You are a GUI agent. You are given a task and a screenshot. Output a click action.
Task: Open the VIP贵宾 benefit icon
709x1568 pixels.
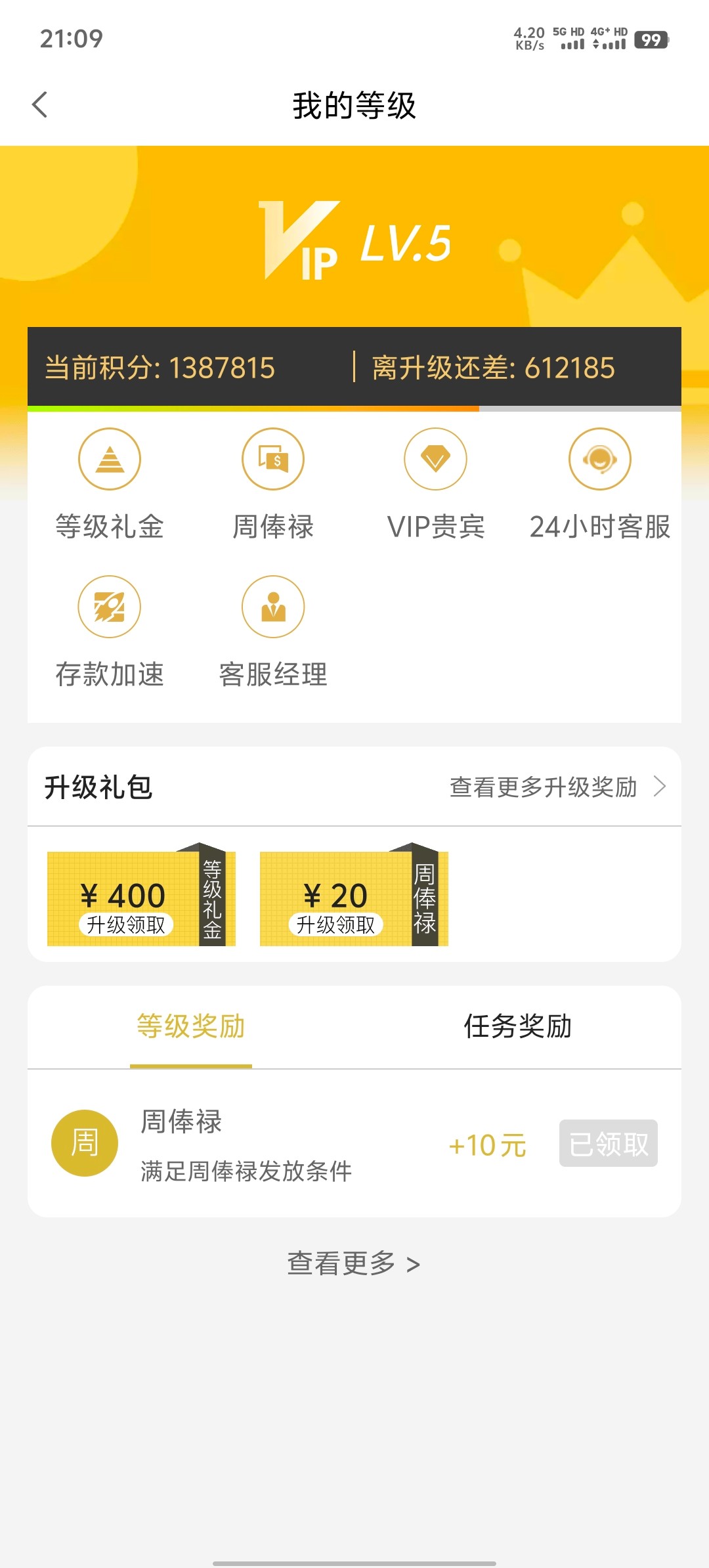pos(435,460)
